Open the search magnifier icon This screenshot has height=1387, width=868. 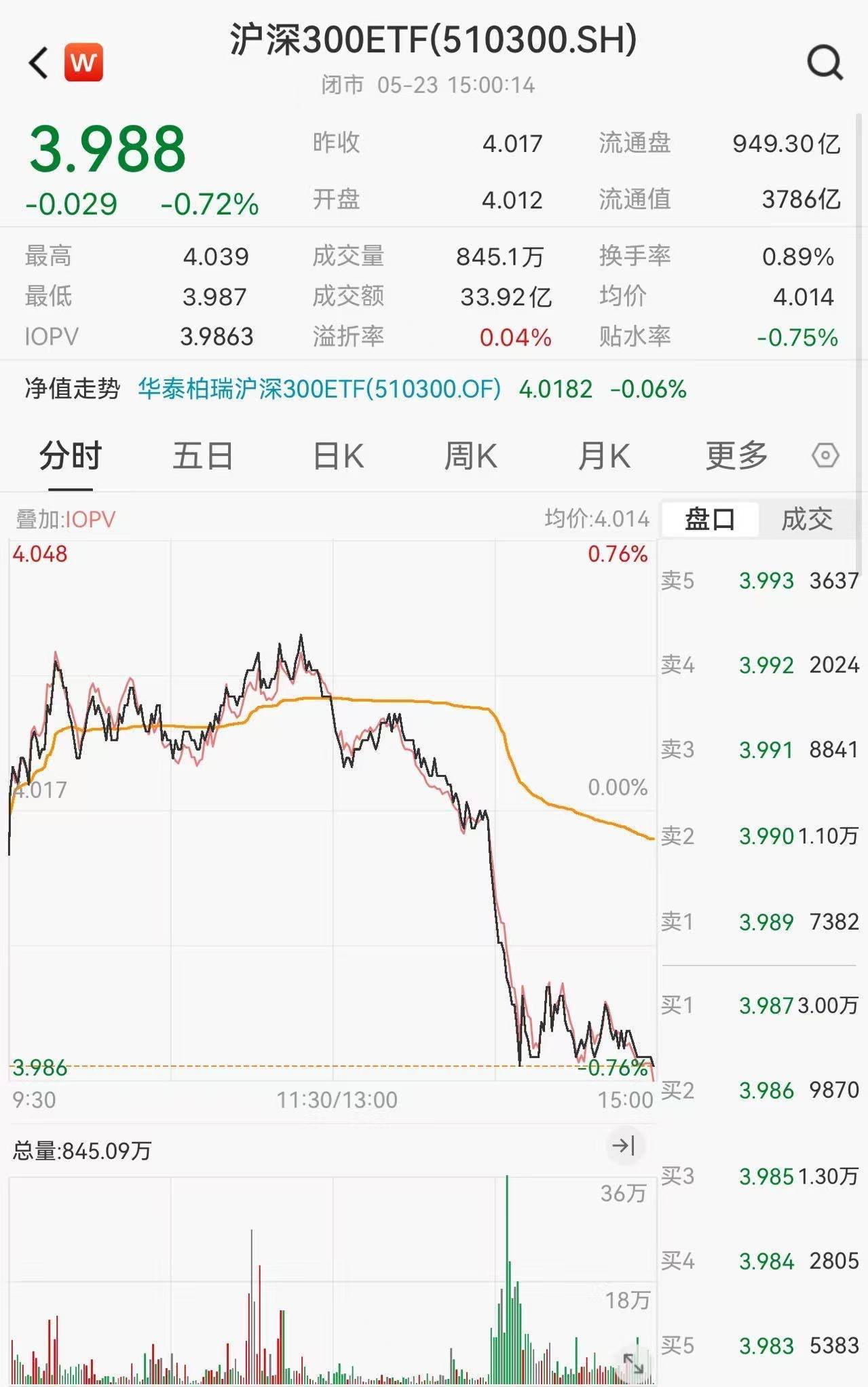(825, 63)
